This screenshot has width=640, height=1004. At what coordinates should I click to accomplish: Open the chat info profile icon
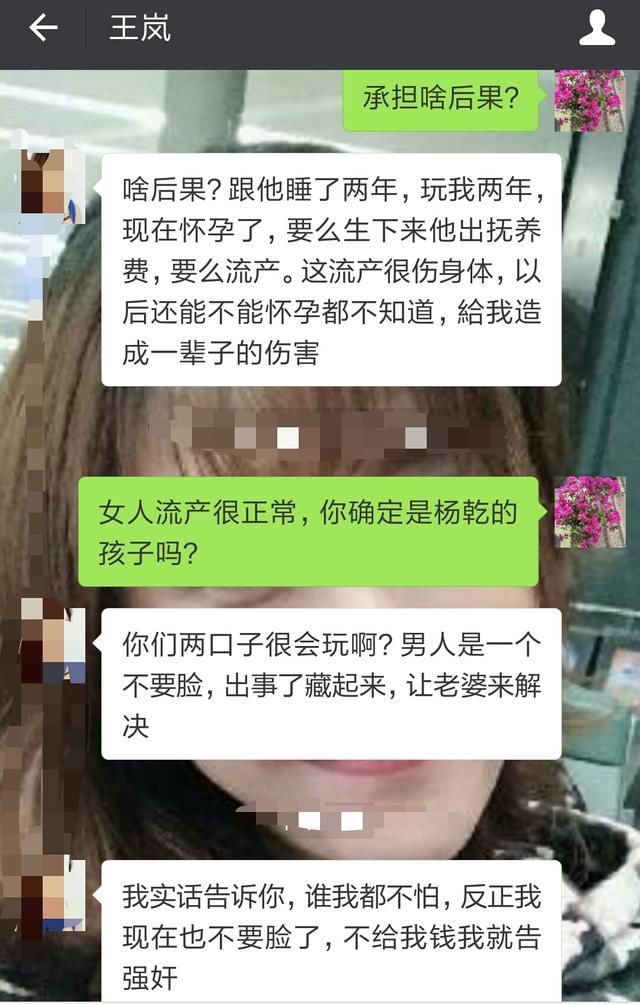click(x=597, y=30)
